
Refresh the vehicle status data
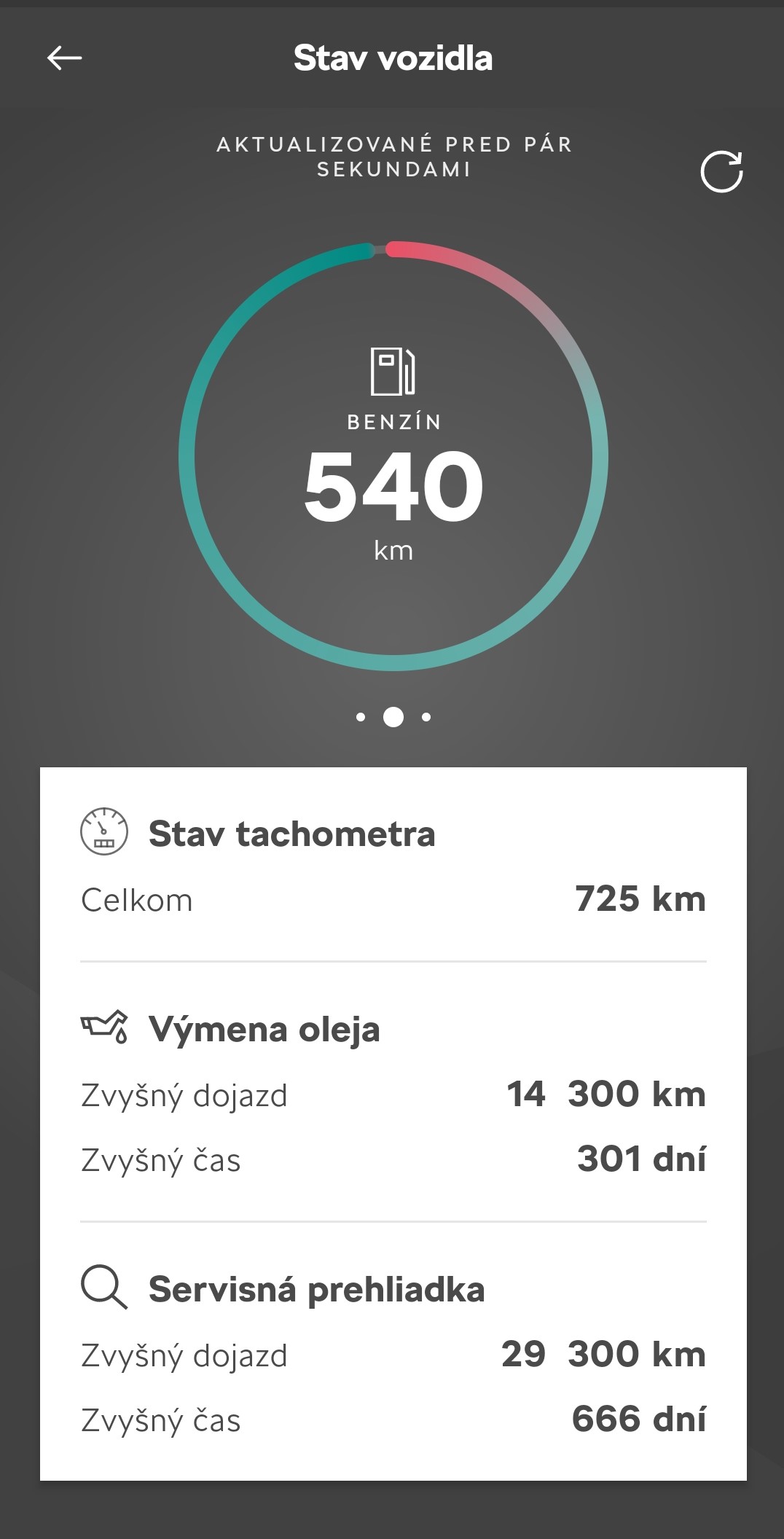tap(721, 172)
